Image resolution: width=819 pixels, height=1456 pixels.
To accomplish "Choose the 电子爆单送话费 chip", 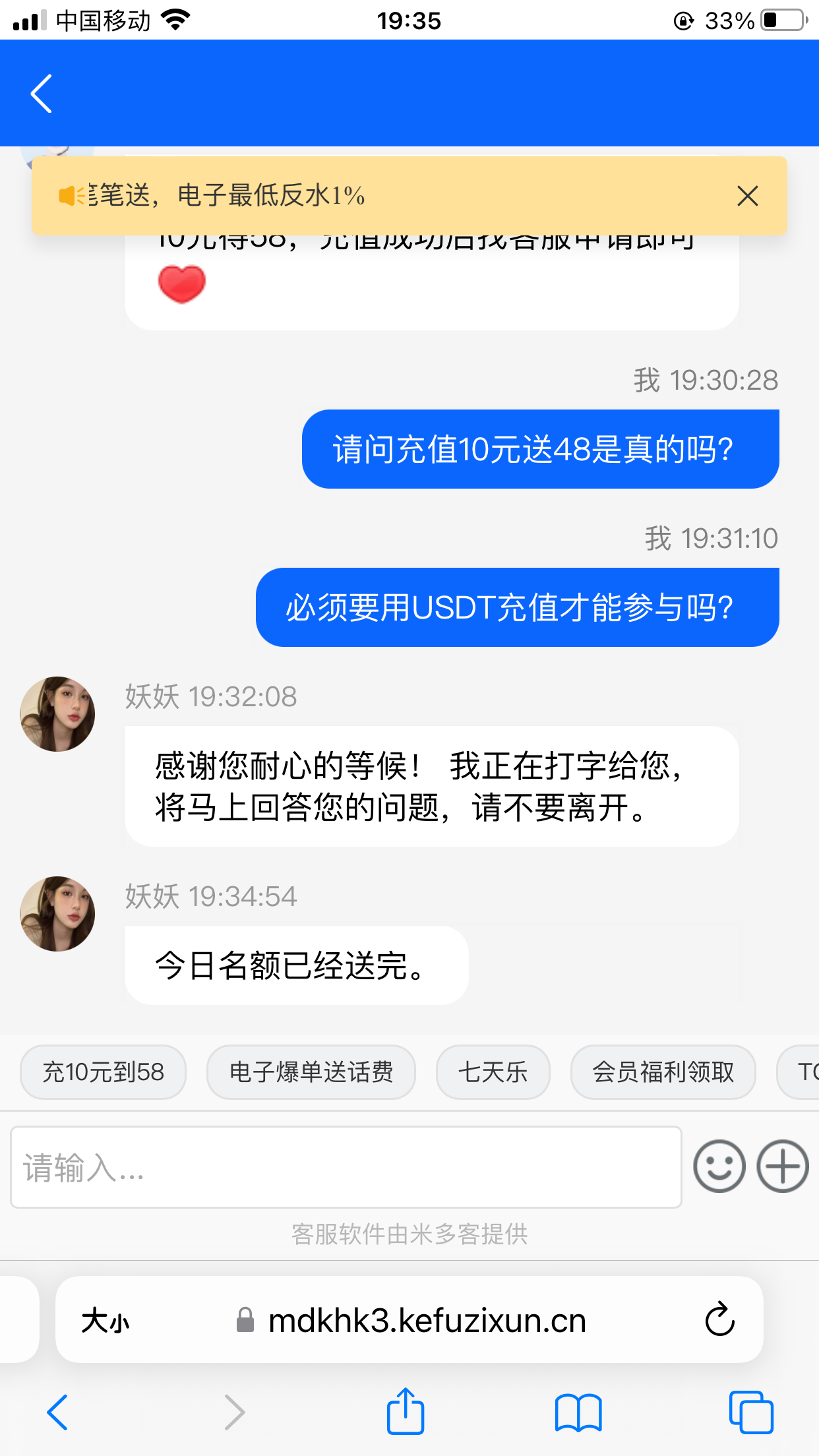I will coord(311,1072).
